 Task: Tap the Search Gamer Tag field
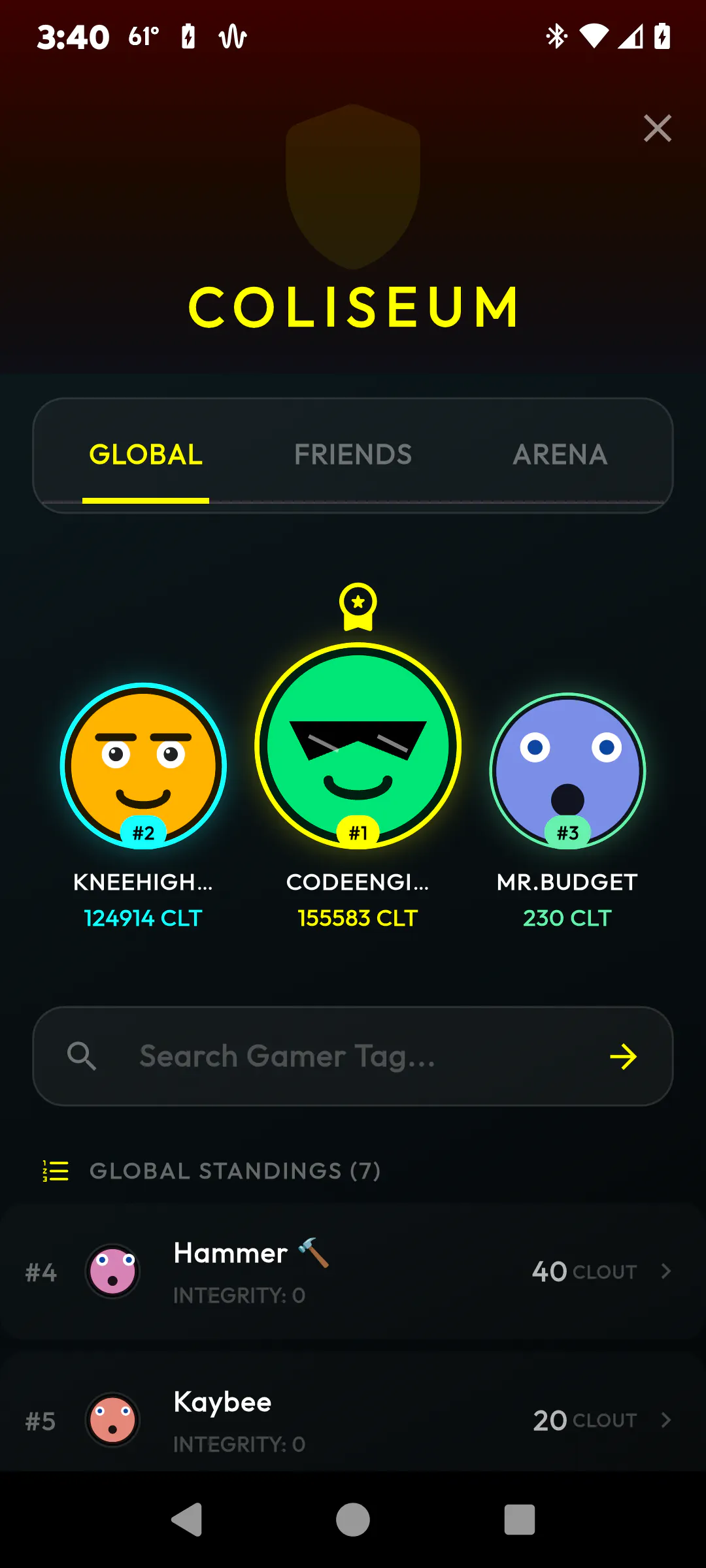[x=353, y=1056]
